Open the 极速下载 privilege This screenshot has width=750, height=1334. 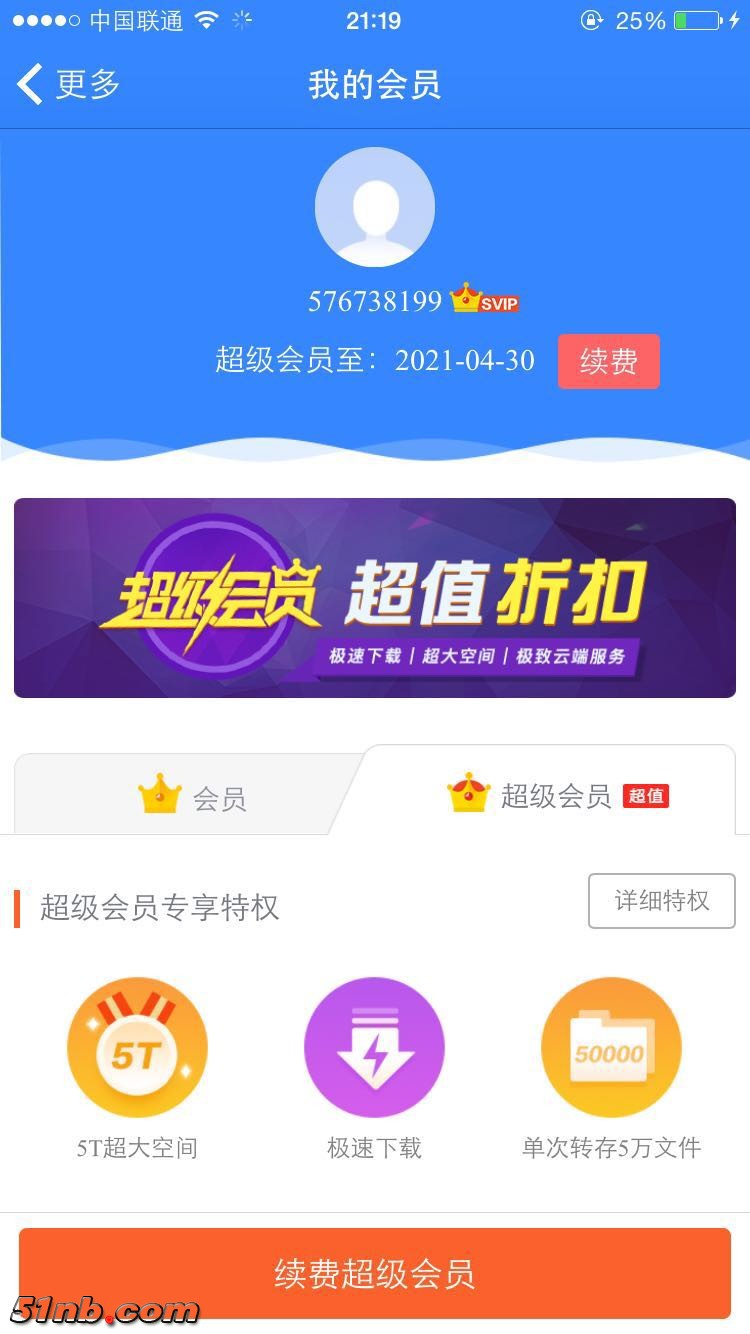tap(374, 1048)
